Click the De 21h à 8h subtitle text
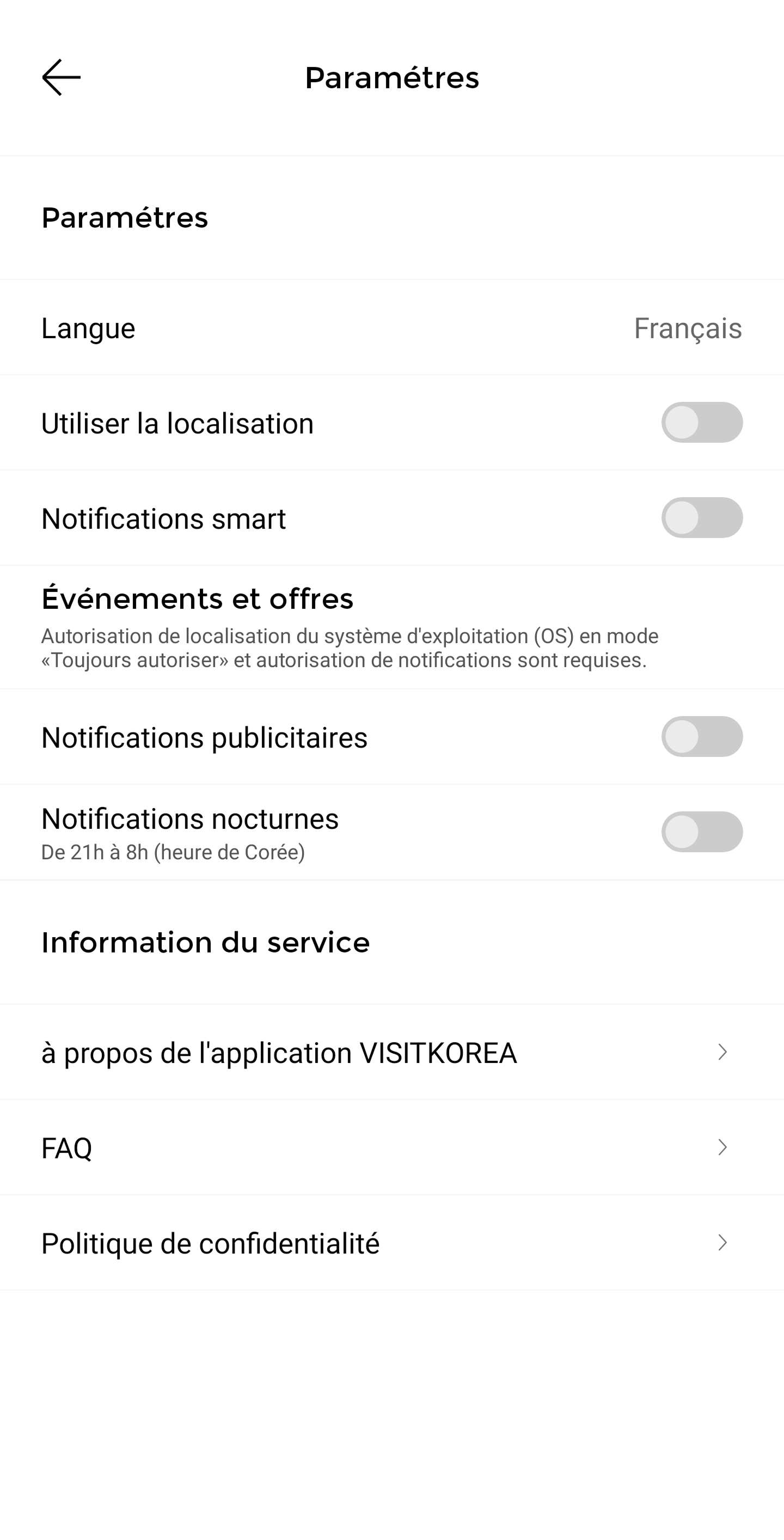 pyautogui.click(x=173, y=852)
